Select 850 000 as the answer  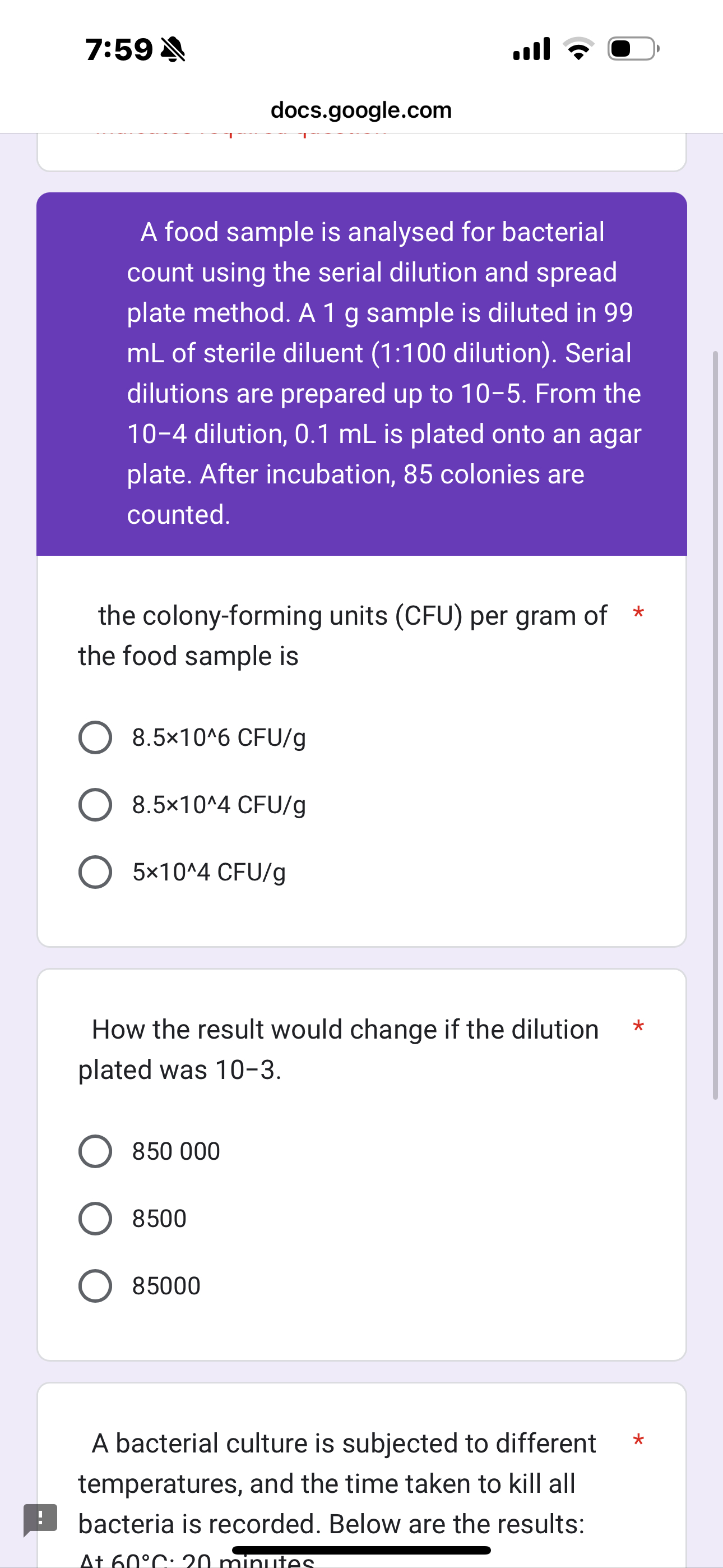(95, 1151)
